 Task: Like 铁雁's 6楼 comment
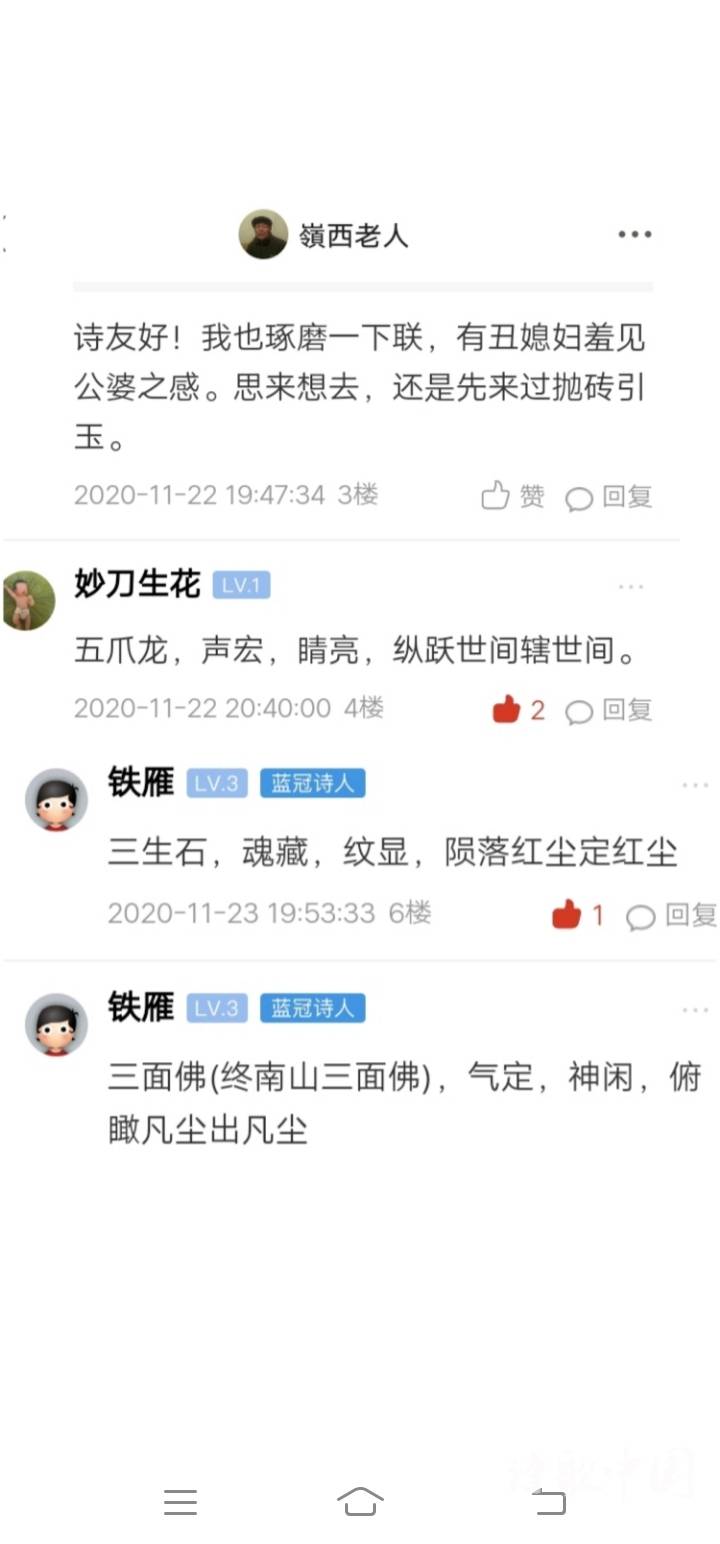pyautogui.click(x=577, y=914)
